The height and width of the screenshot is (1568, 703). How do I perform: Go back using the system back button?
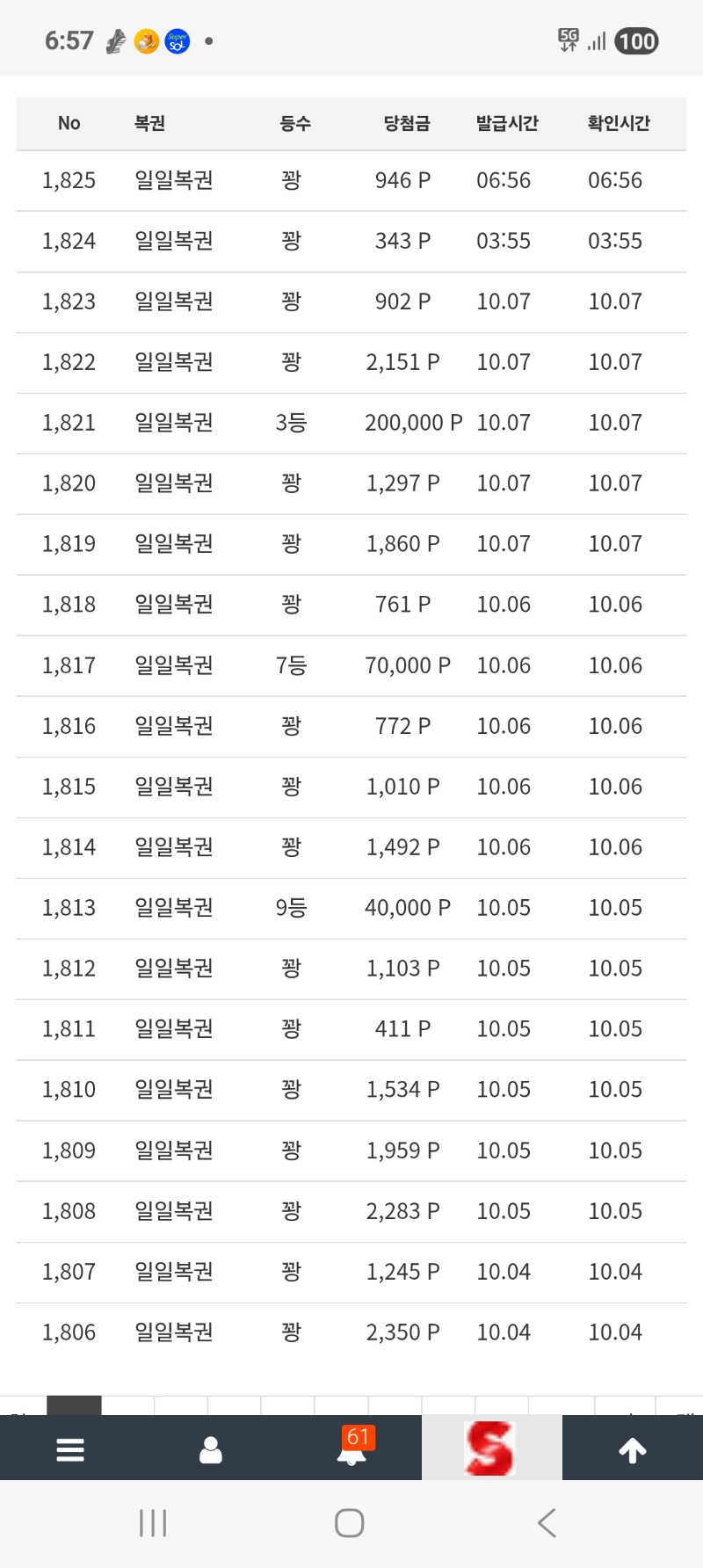click(x=547, y=1522)
